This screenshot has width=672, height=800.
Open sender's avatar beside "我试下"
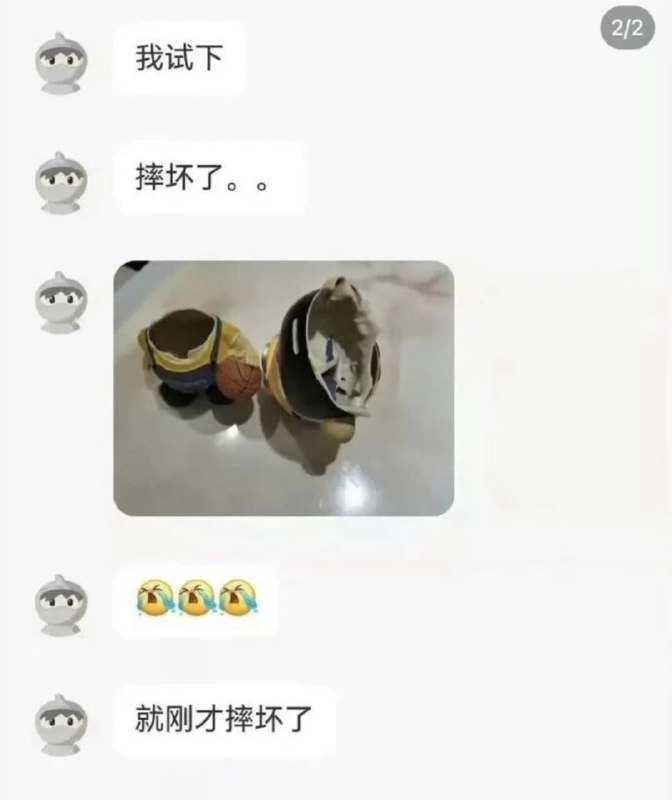62,61
